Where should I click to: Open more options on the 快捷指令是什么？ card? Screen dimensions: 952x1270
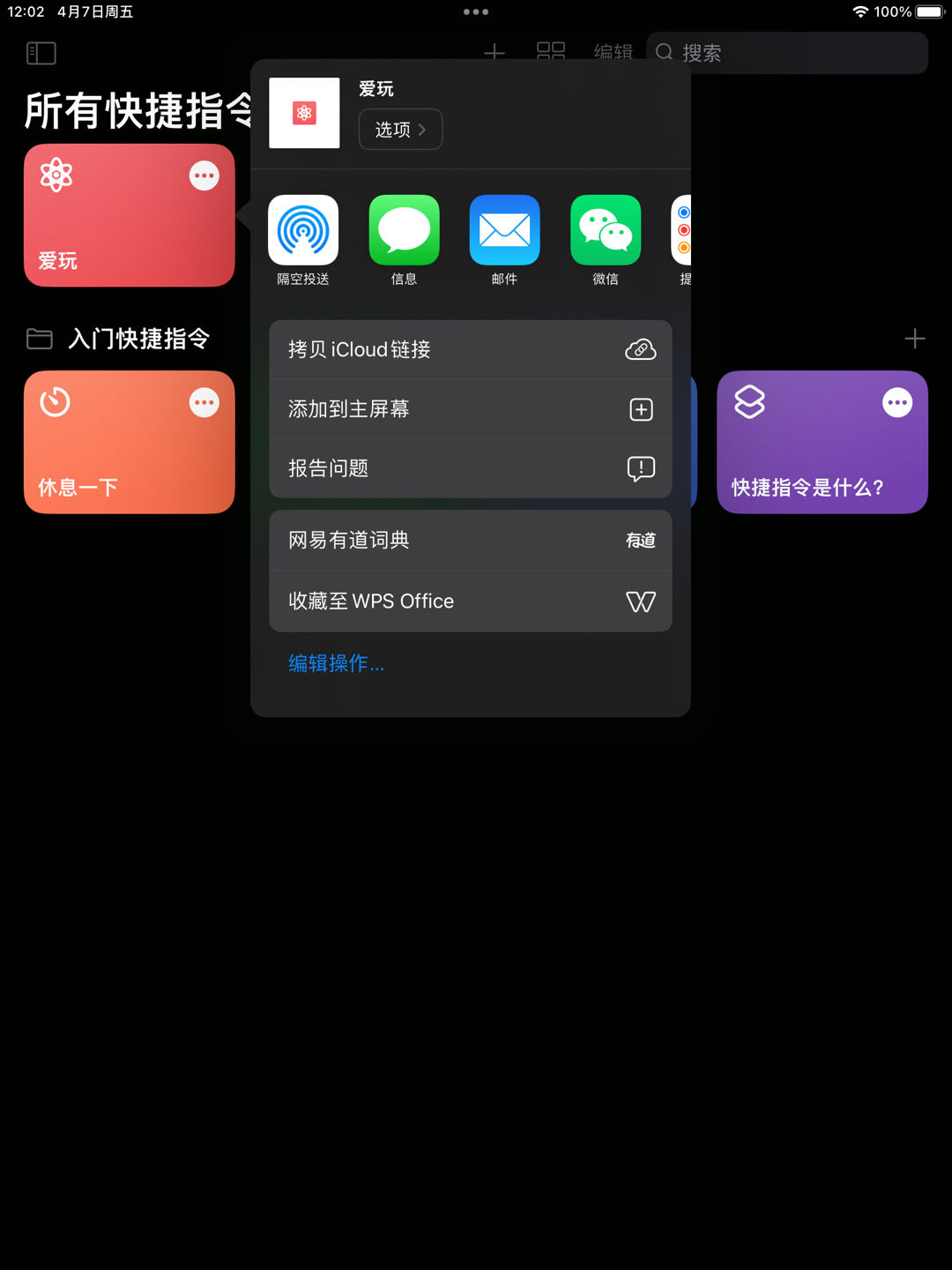click(x=896, y=403)
